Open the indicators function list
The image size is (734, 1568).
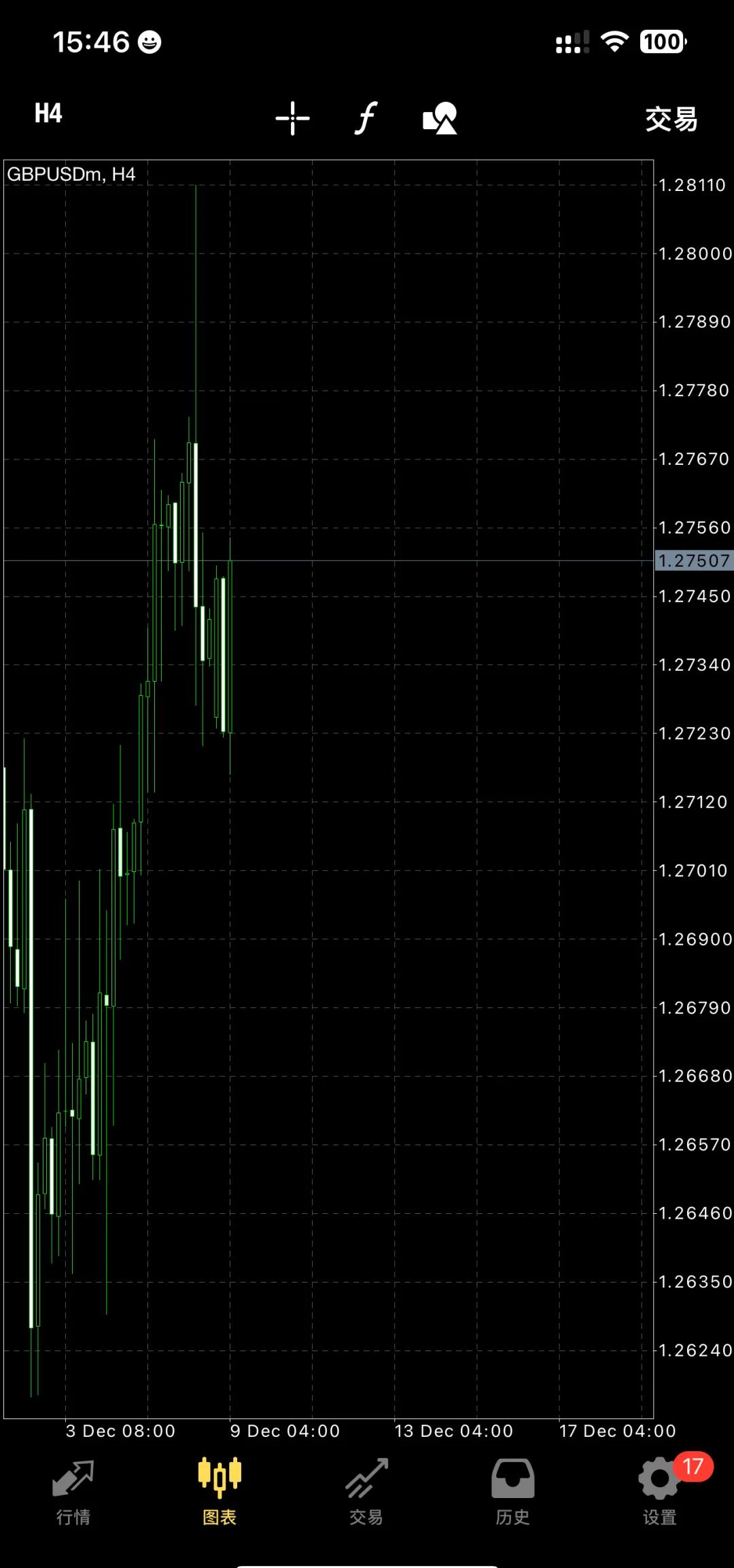pyautogui.click(x=366, y=118)
